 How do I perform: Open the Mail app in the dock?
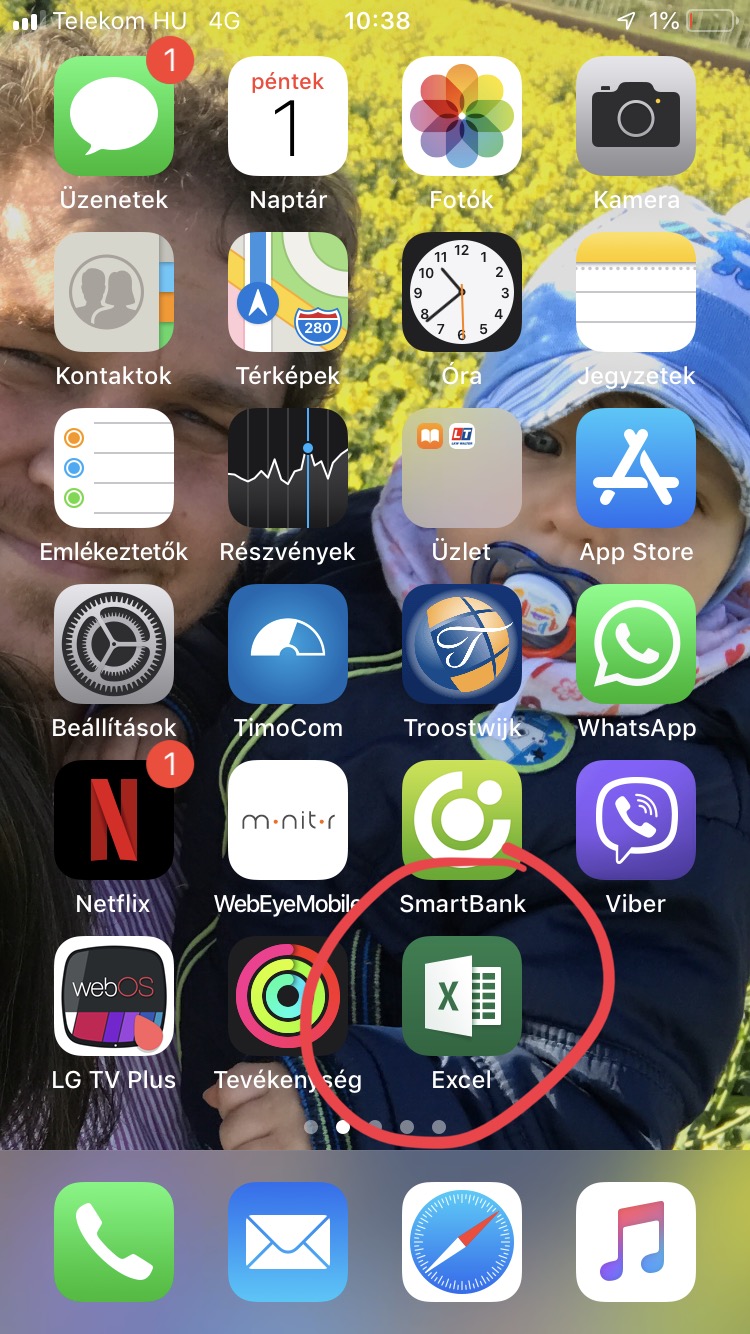(x=288, y=1242)
